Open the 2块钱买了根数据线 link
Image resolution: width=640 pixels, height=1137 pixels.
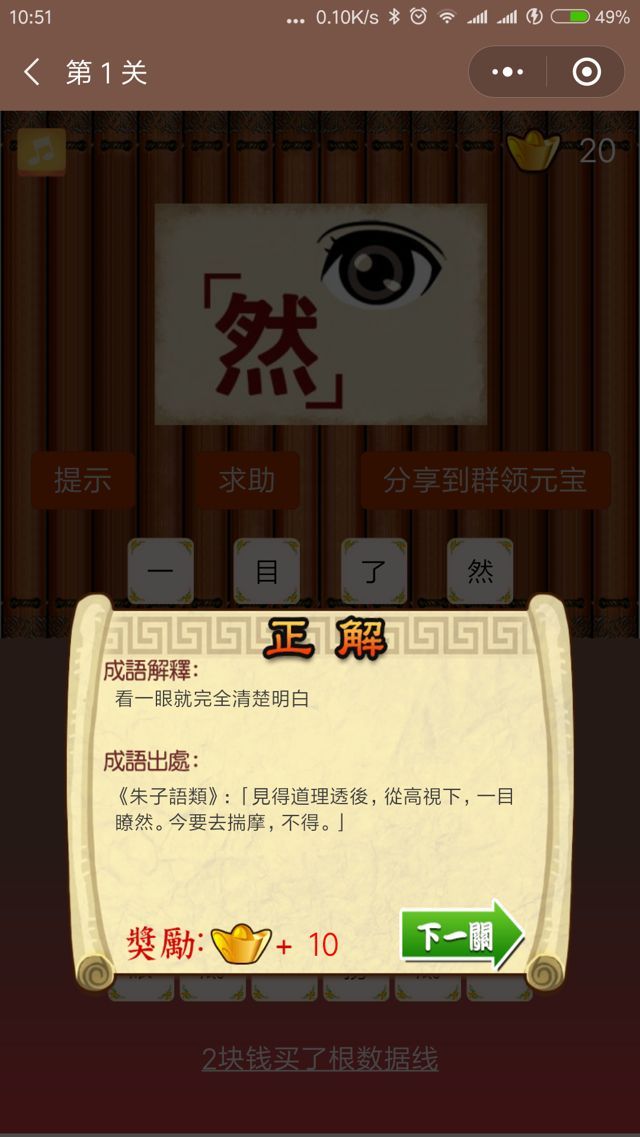(320, 1059)
